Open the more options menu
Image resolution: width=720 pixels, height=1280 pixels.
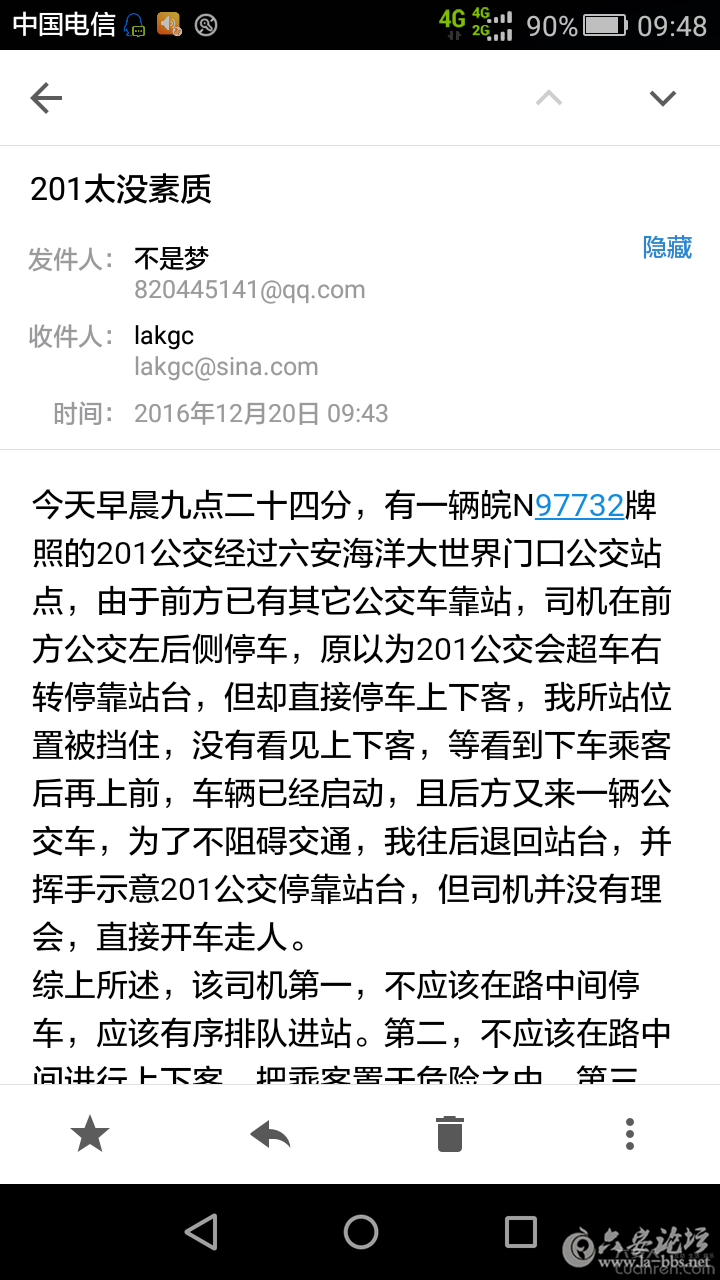[630, 1134]
